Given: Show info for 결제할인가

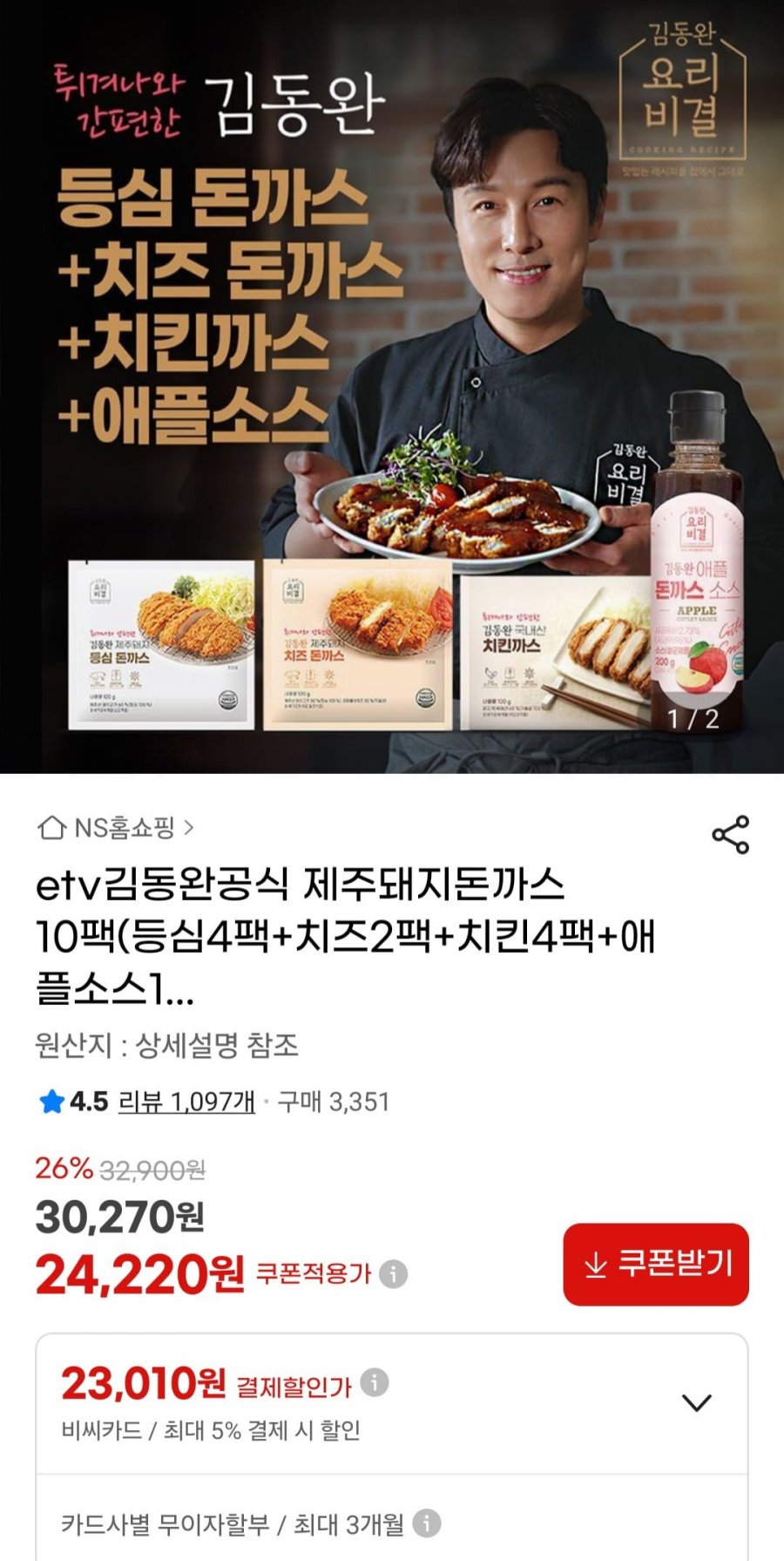Looking at the screenshot, I should tap(375, 1382).
